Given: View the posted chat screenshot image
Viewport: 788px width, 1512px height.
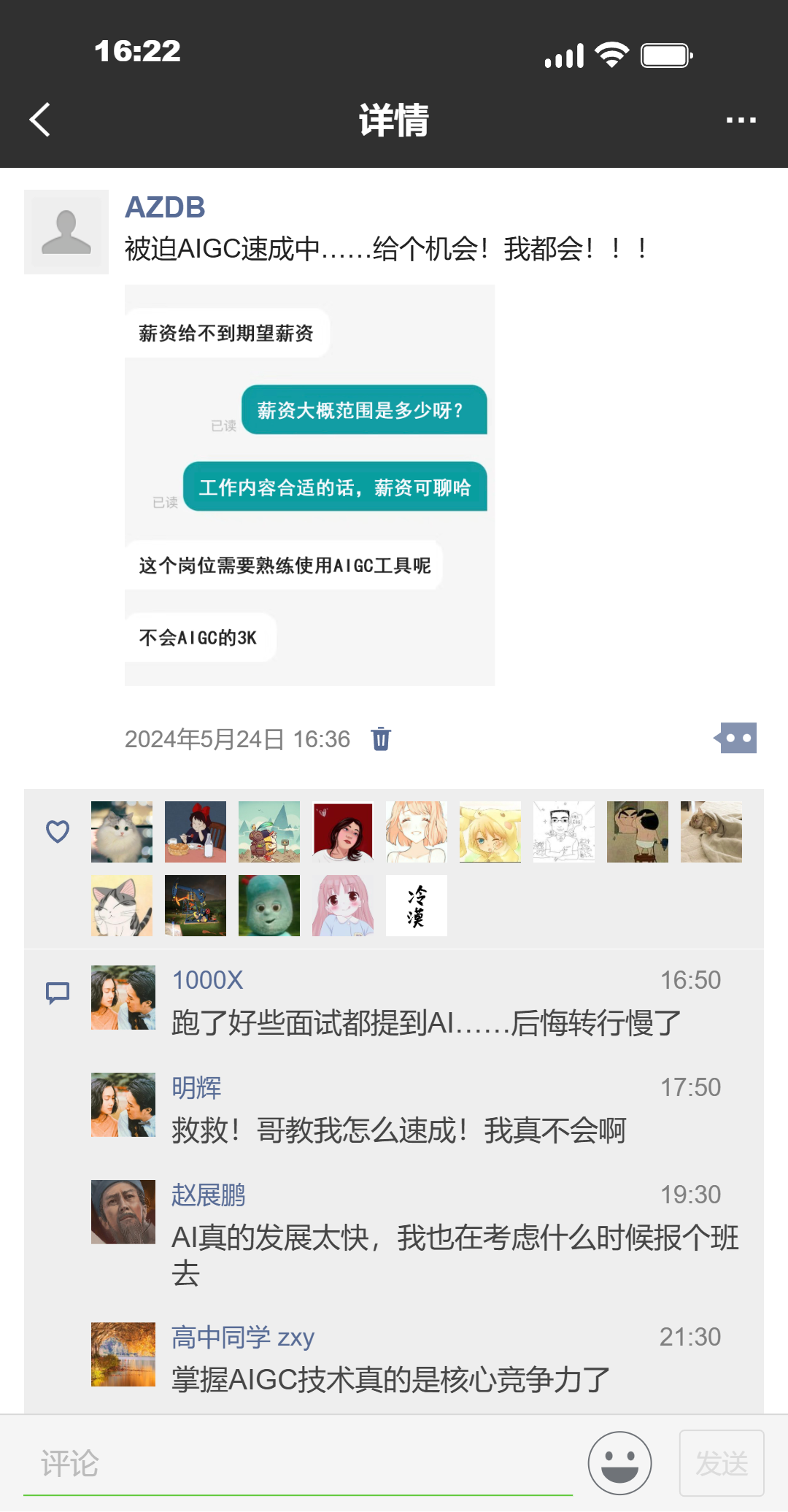Looking at the screenshot, I should point(309,485).
